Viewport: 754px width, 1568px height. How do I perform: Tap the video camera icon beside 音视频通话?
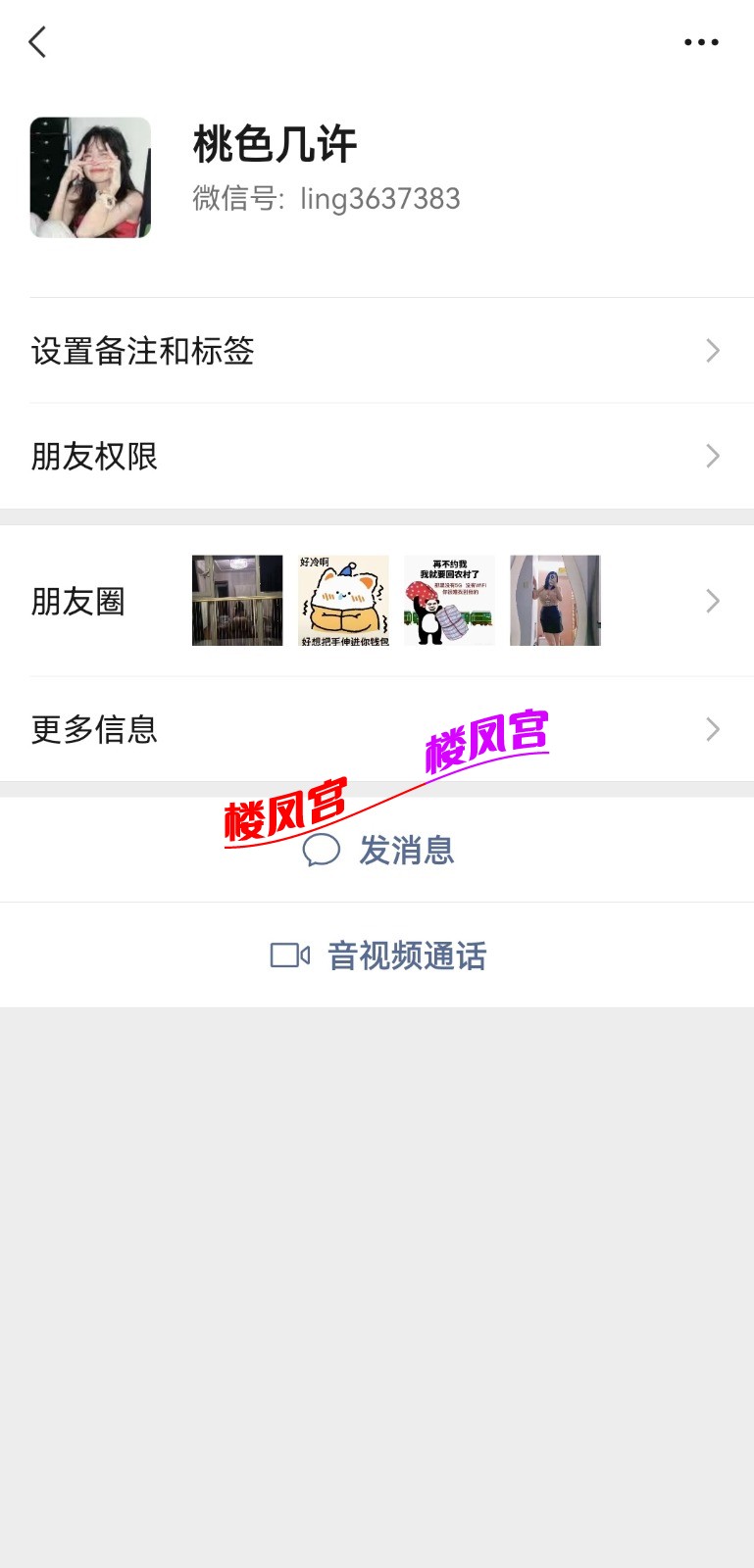[x=289, y=955]
